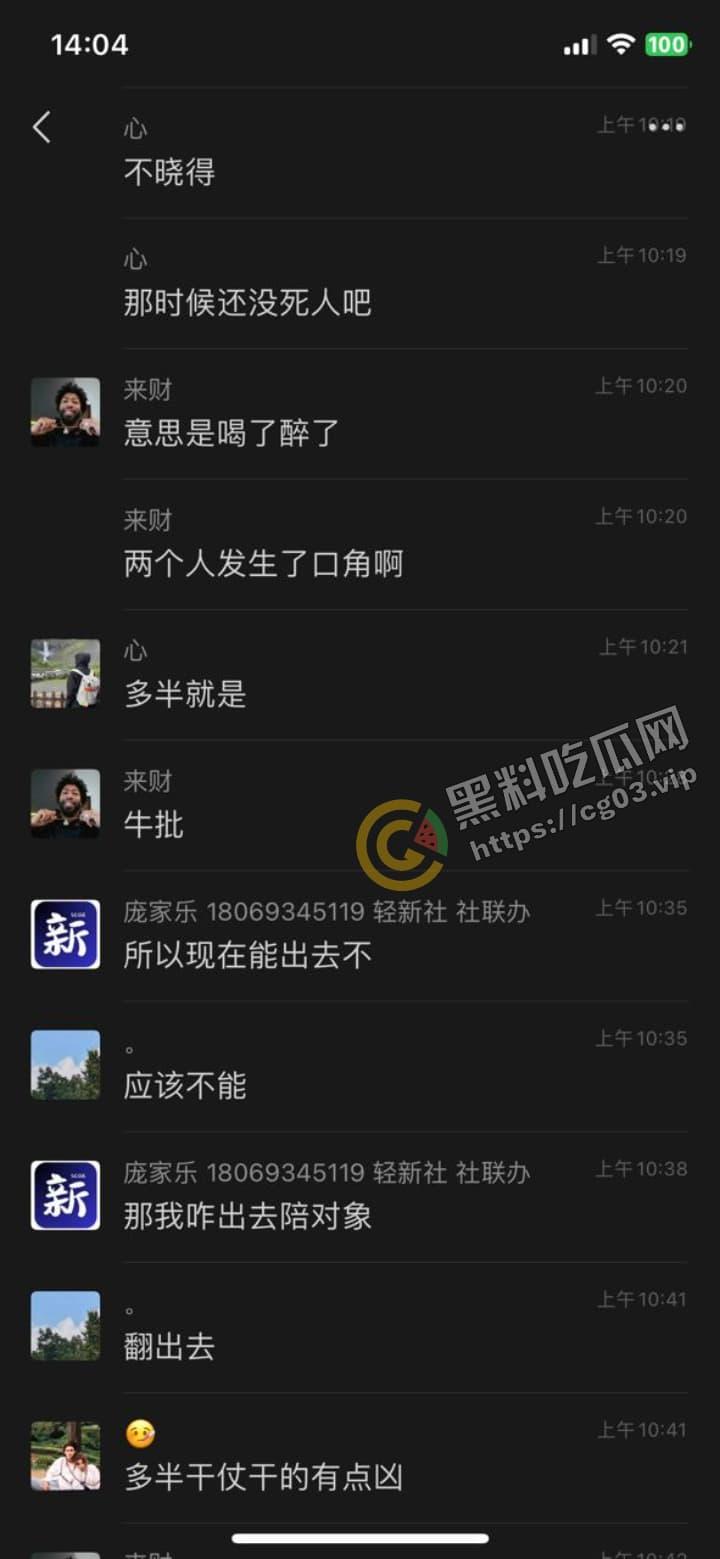Open 庞家乐's blue 新 avatar

click(64, 934)
